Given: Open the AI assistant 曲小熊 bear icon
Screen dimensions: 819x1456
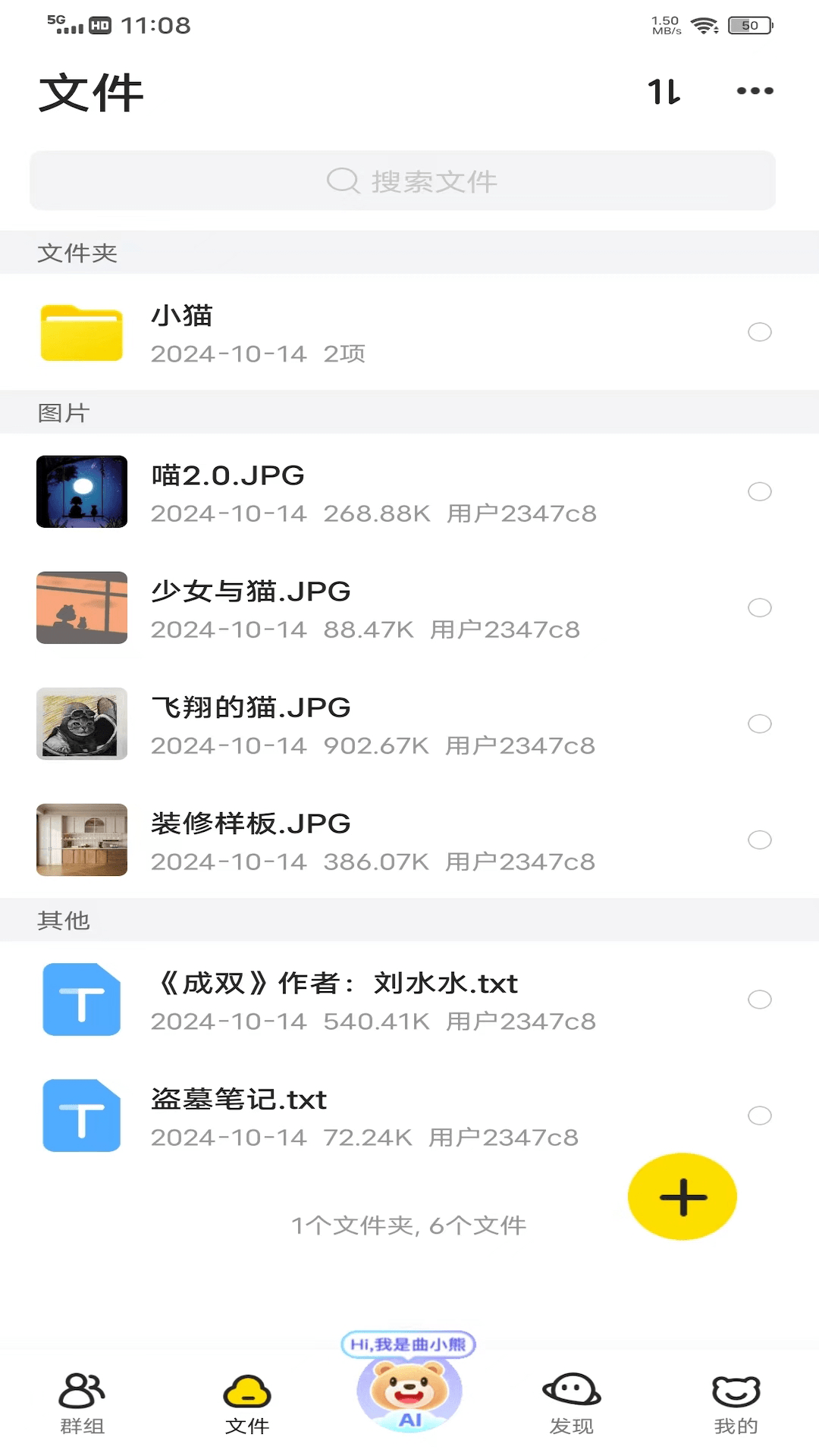Looking at the screenshot, I should click(x=409, y=1395).
